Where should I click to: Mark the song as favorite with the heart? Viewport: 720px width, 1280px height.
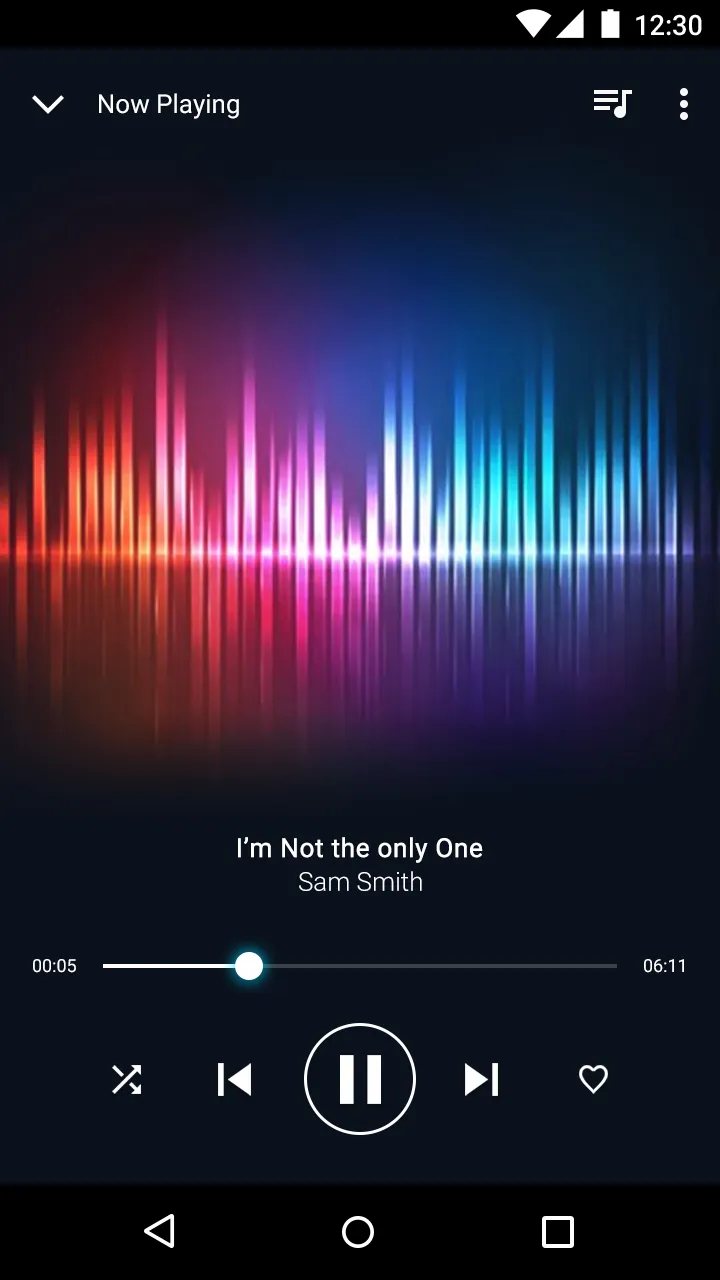(594, 1079)
